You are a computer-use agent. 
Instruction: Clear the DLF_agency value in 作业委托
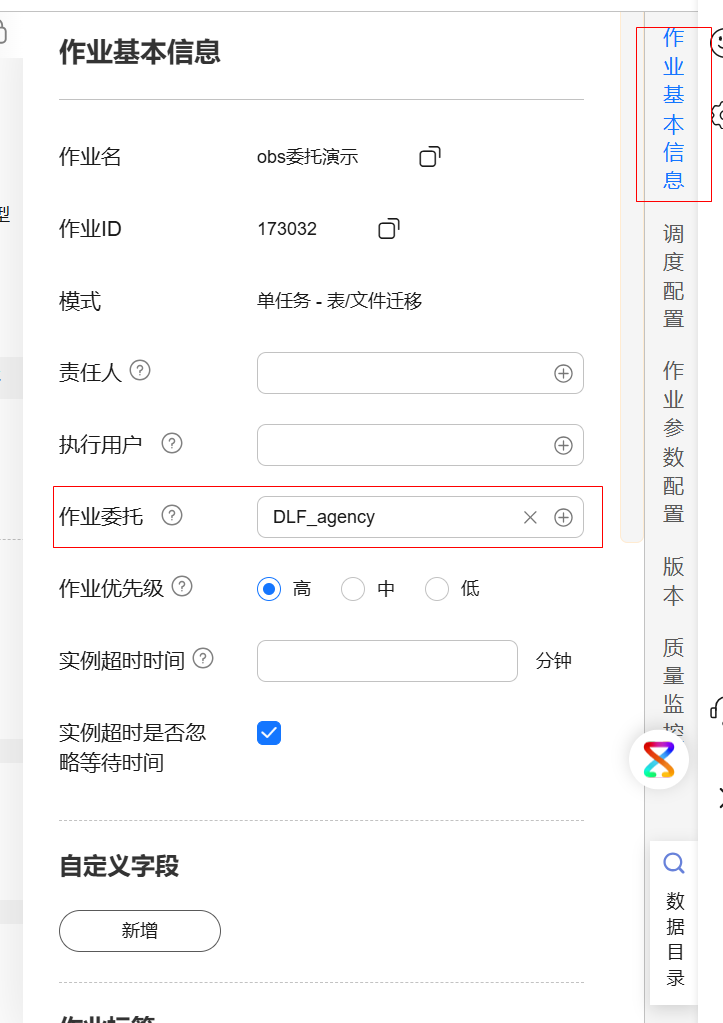coord(530,517)
